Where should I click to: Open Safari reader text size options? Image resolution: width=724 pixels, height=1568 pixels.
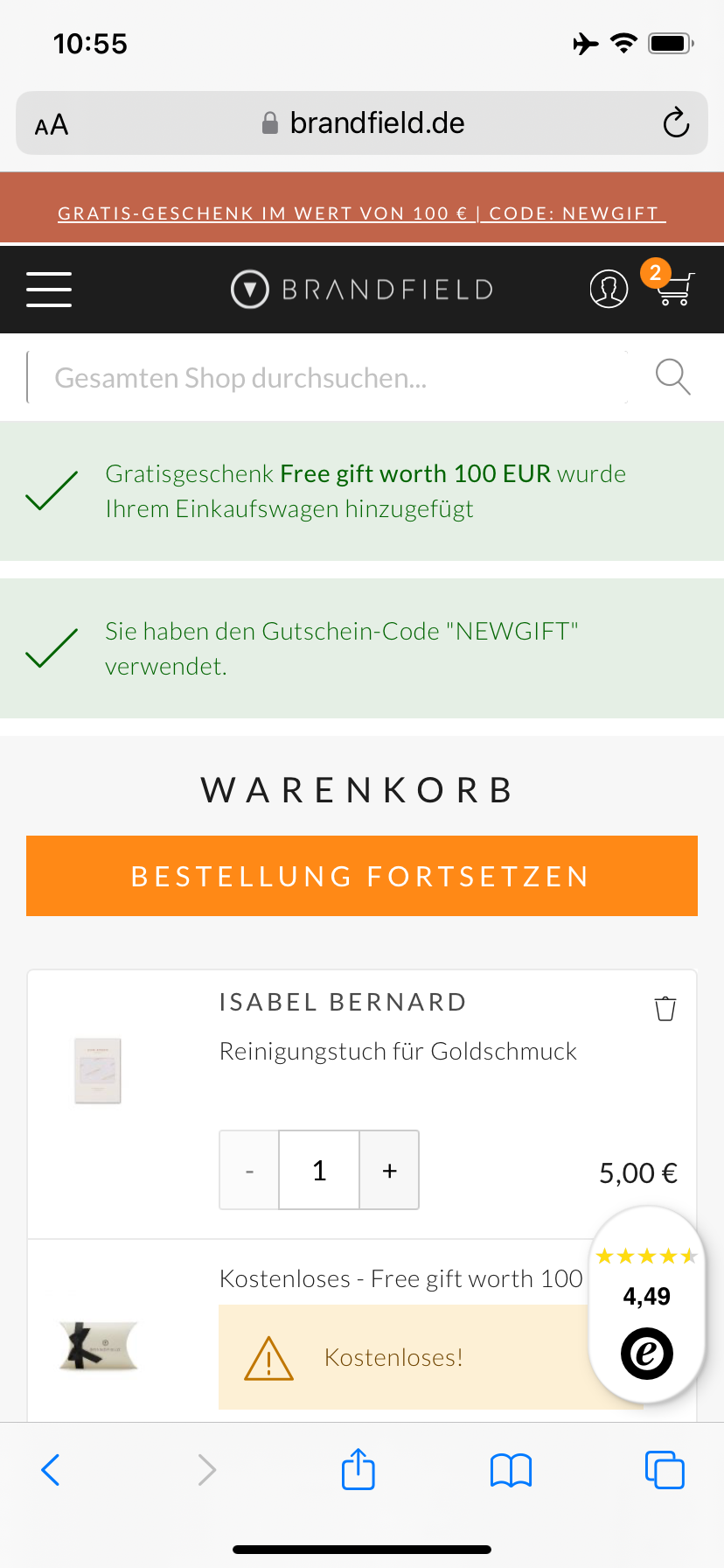[52, 124]
